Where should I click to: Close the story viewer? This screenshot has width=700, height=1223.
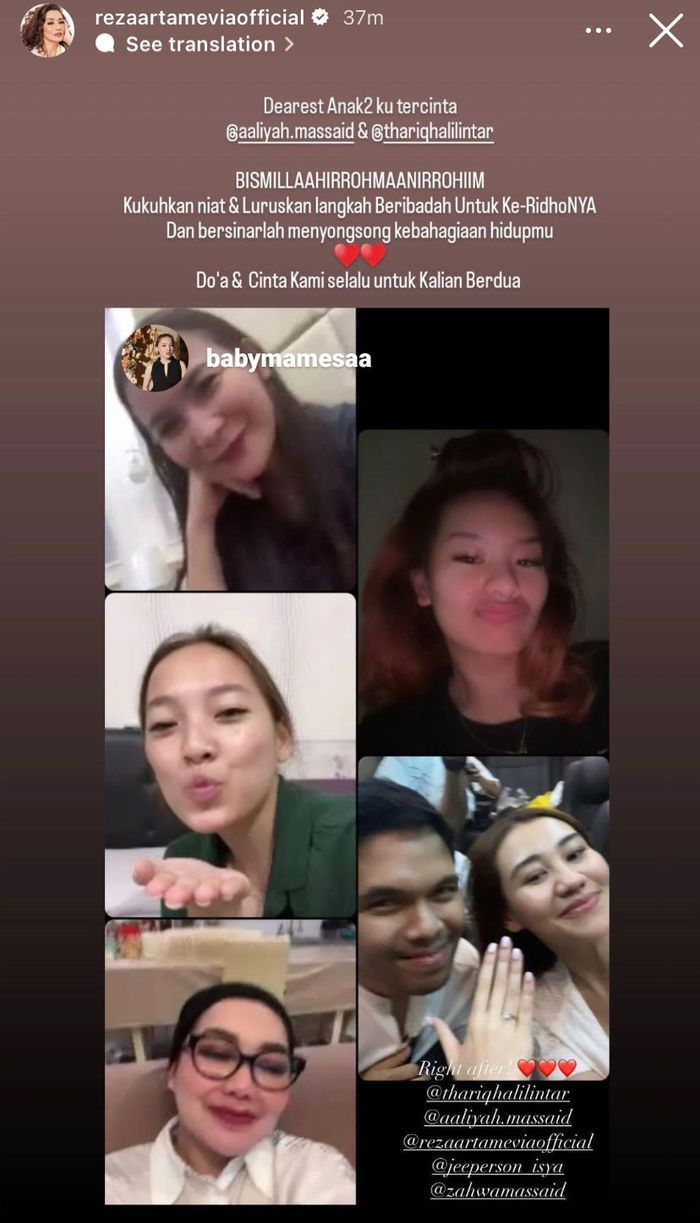(x=666, y=30)
